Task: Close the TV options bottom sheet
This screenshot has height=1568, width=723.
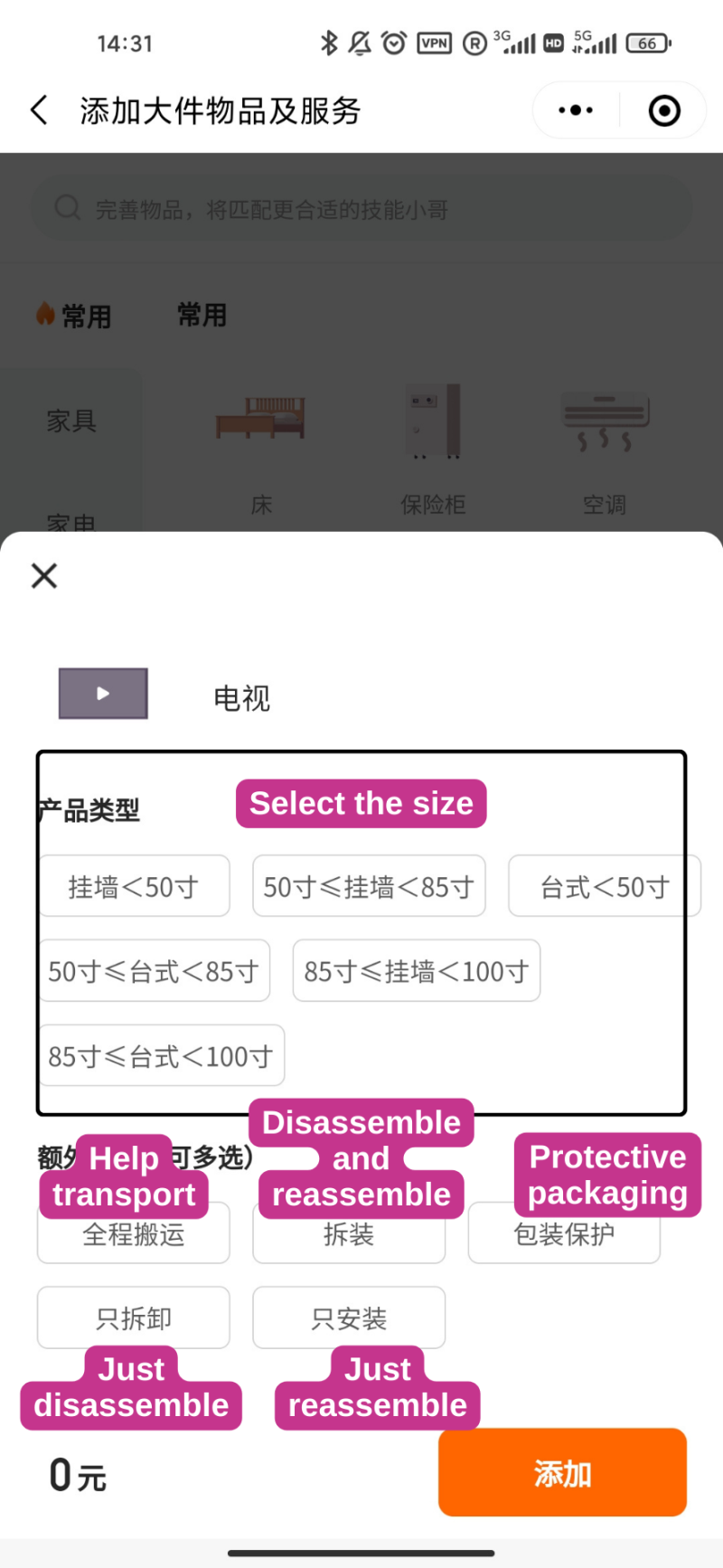Action: coord(44,576)
